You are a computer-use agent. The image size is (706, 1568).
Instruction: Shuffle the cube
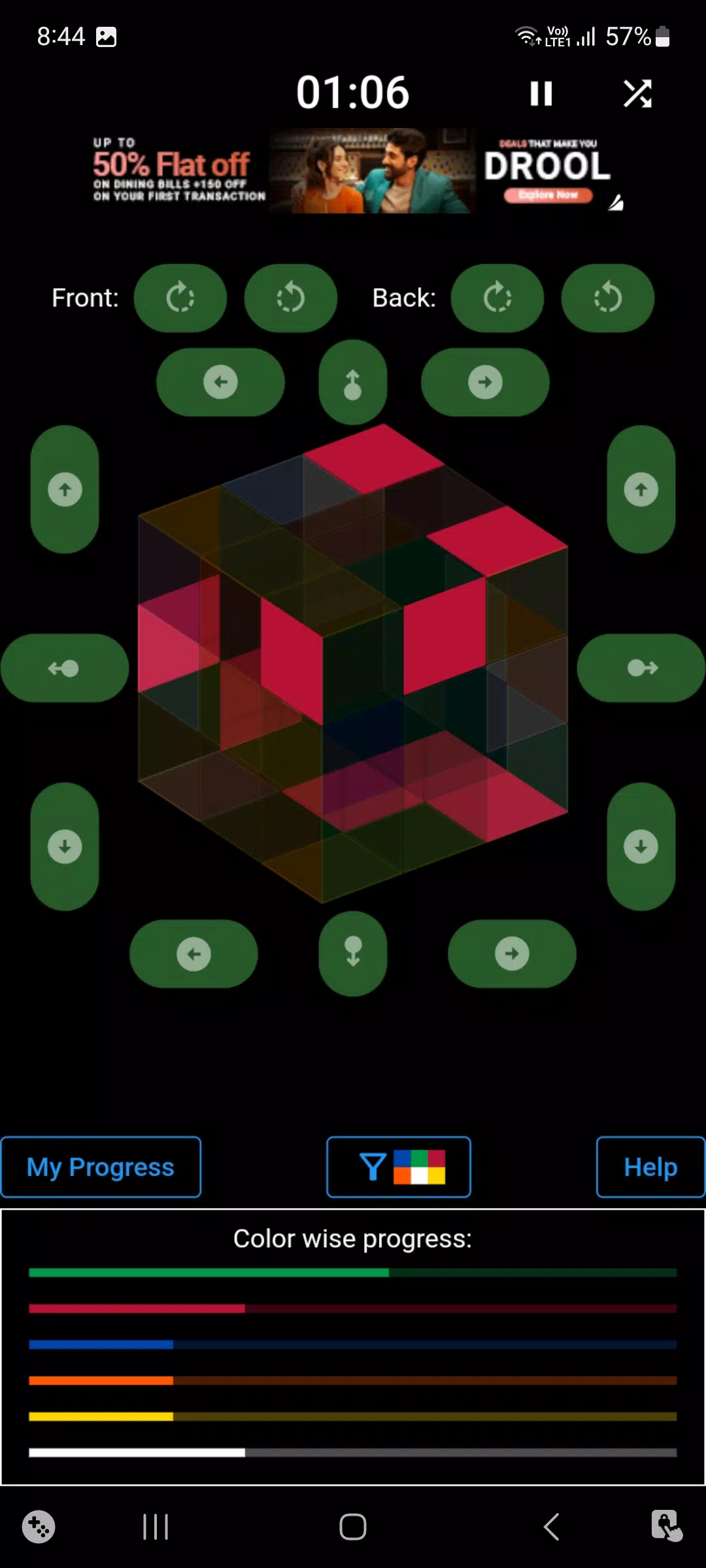pos(637,93)
